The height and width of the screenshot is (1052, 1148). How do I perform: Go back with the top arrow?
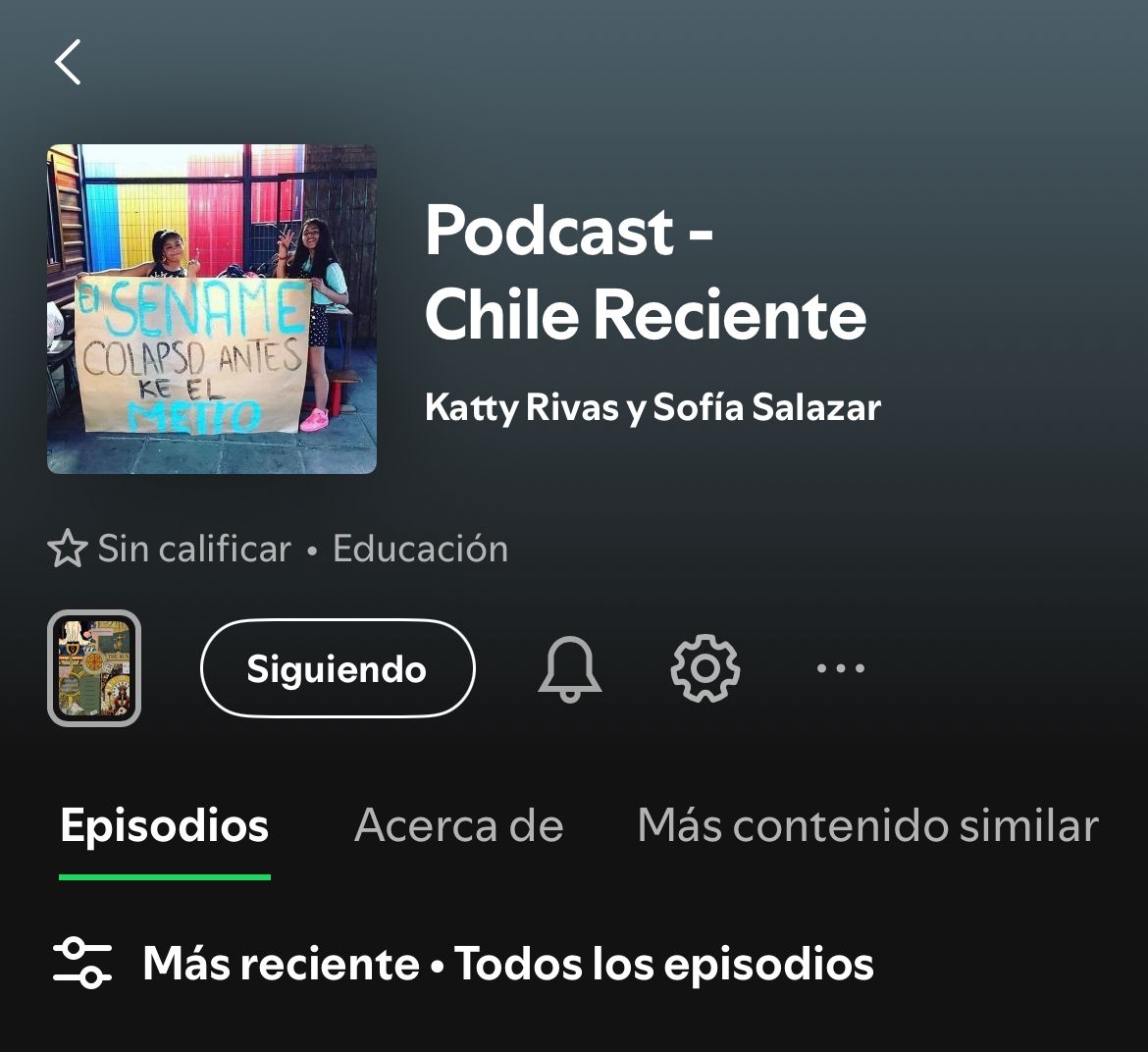68,63
